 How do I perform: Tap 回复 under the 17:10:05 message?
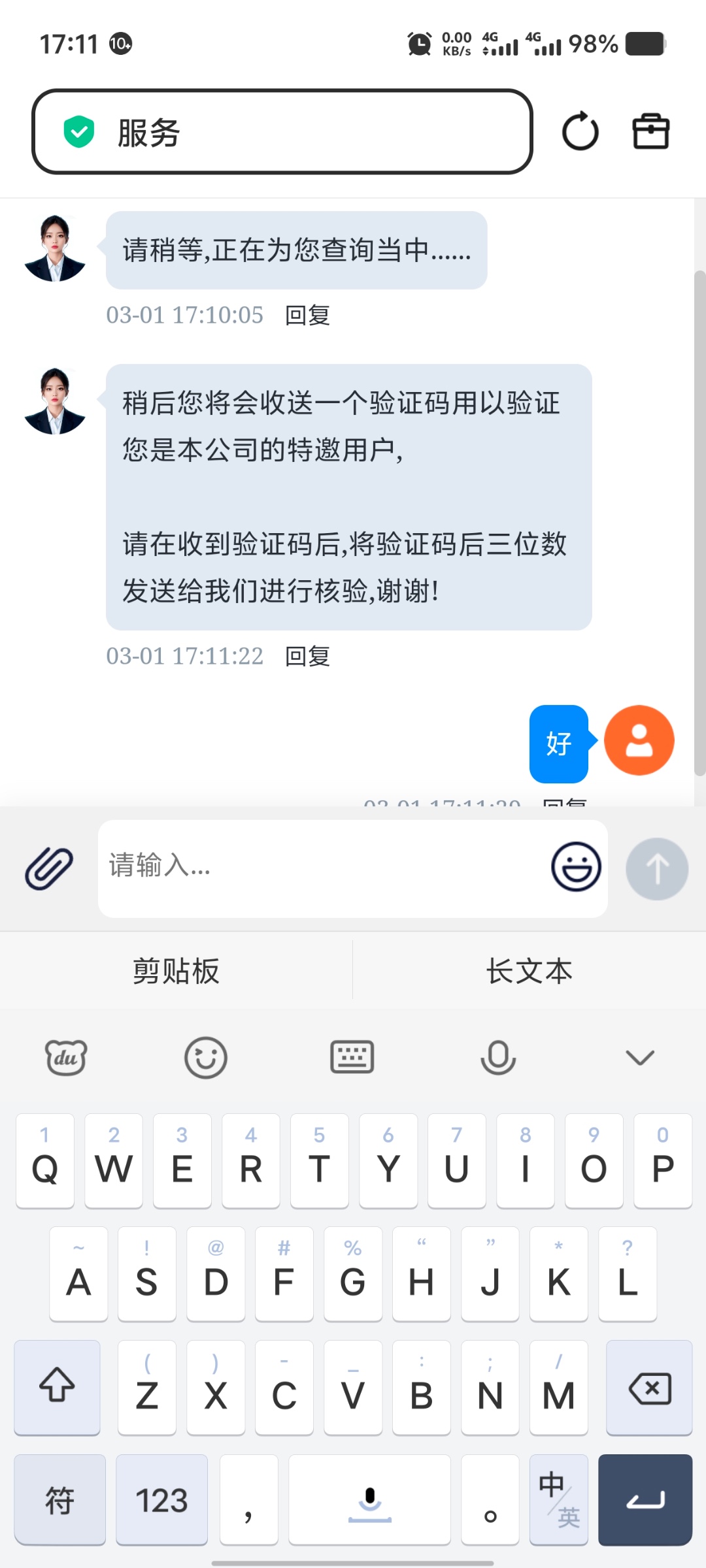click(x=307, y=316)
